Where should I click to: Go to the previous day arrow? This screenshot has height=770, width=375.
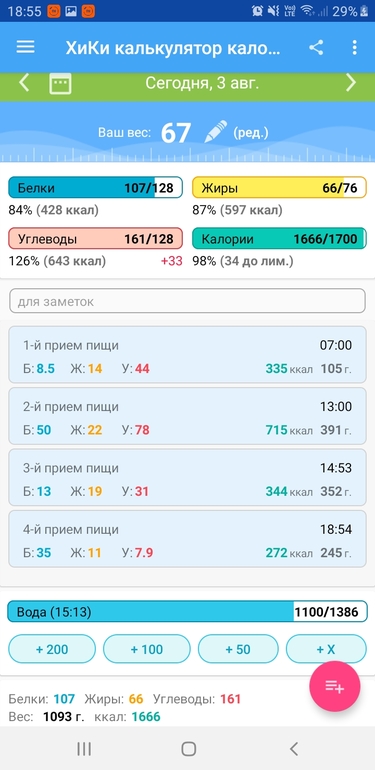pos(24,83)
